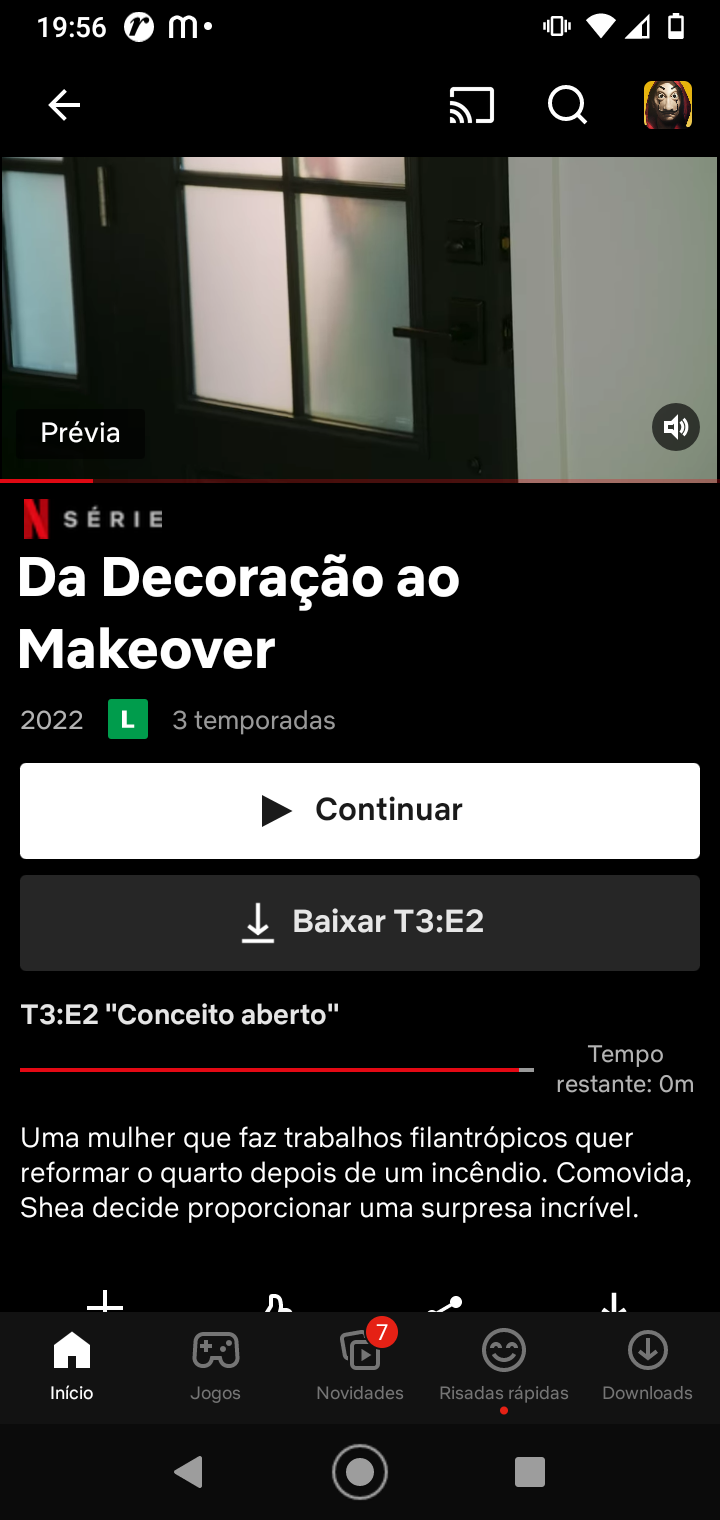The image size is (720, 1520).
Task: Go back using the top arrow
Action: [64, 105]
